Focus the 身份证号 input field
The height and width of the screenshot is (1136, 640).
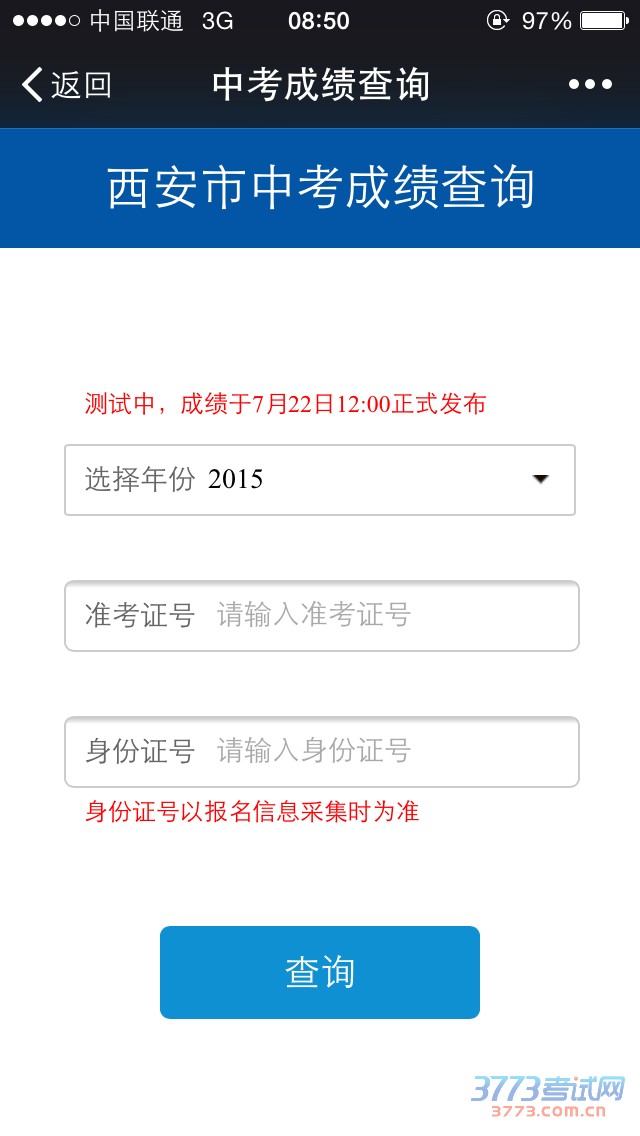point(380,751)
